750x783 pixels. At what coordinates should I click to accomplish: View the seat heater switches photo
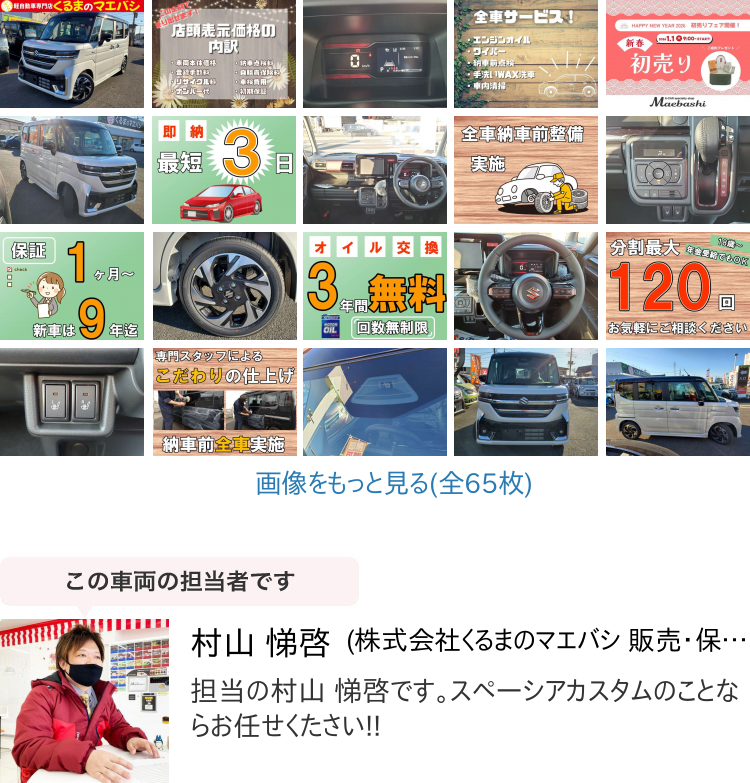coord(72,402)
